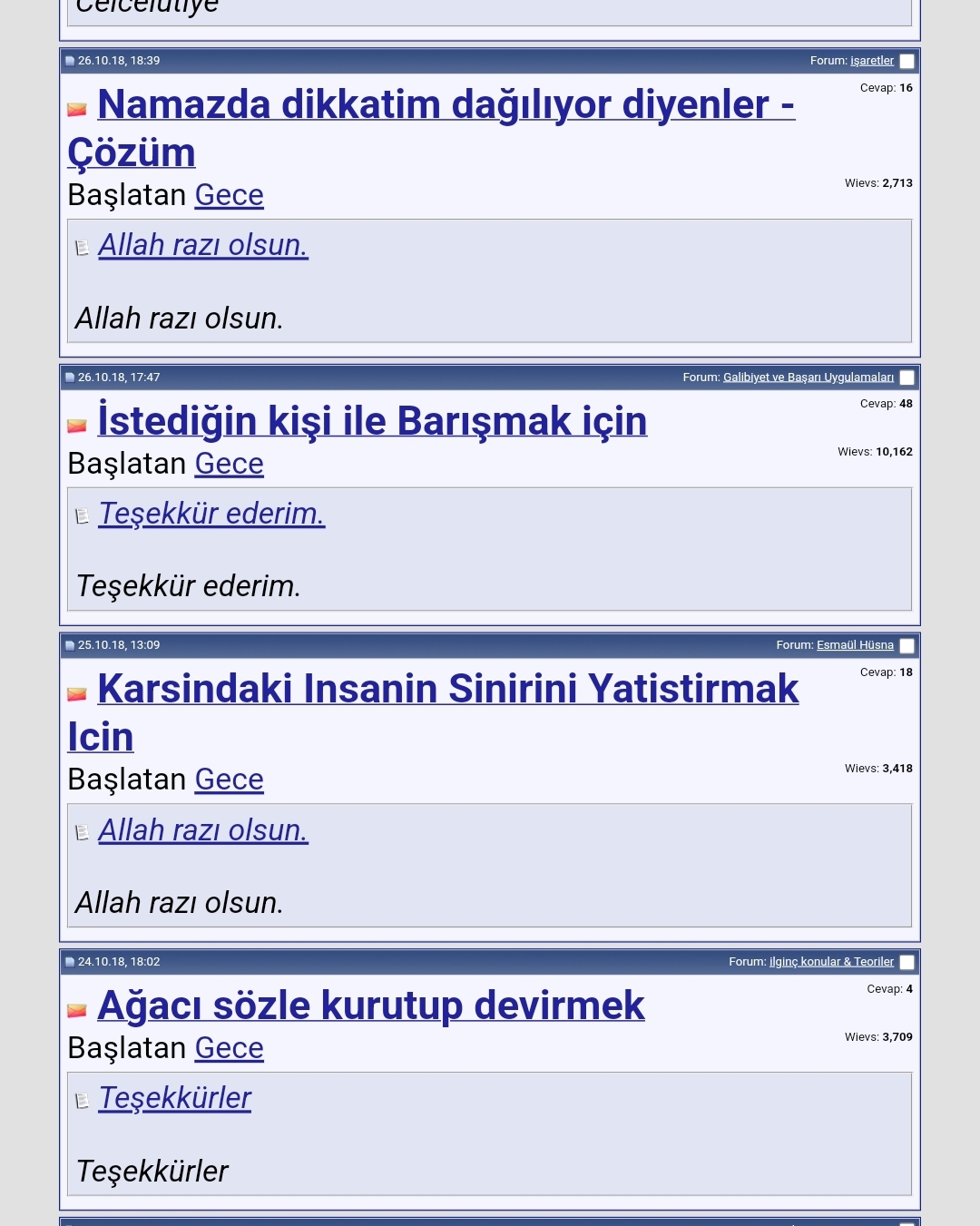Visit the İlginç konular & Teoriler forum
The height and width of the screenshot is (1226, 980).
pyautogui.click(x=831, y=962)
